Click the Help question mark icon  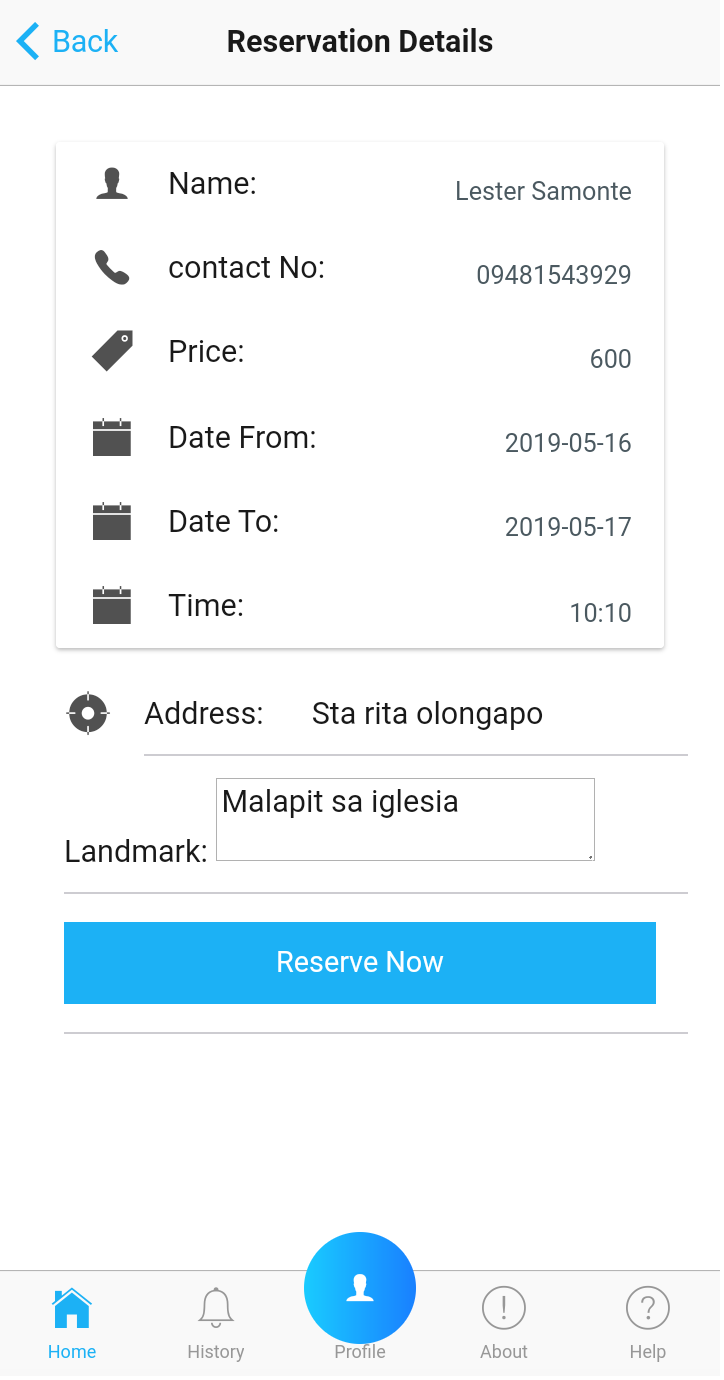[x=647, y=1307]
